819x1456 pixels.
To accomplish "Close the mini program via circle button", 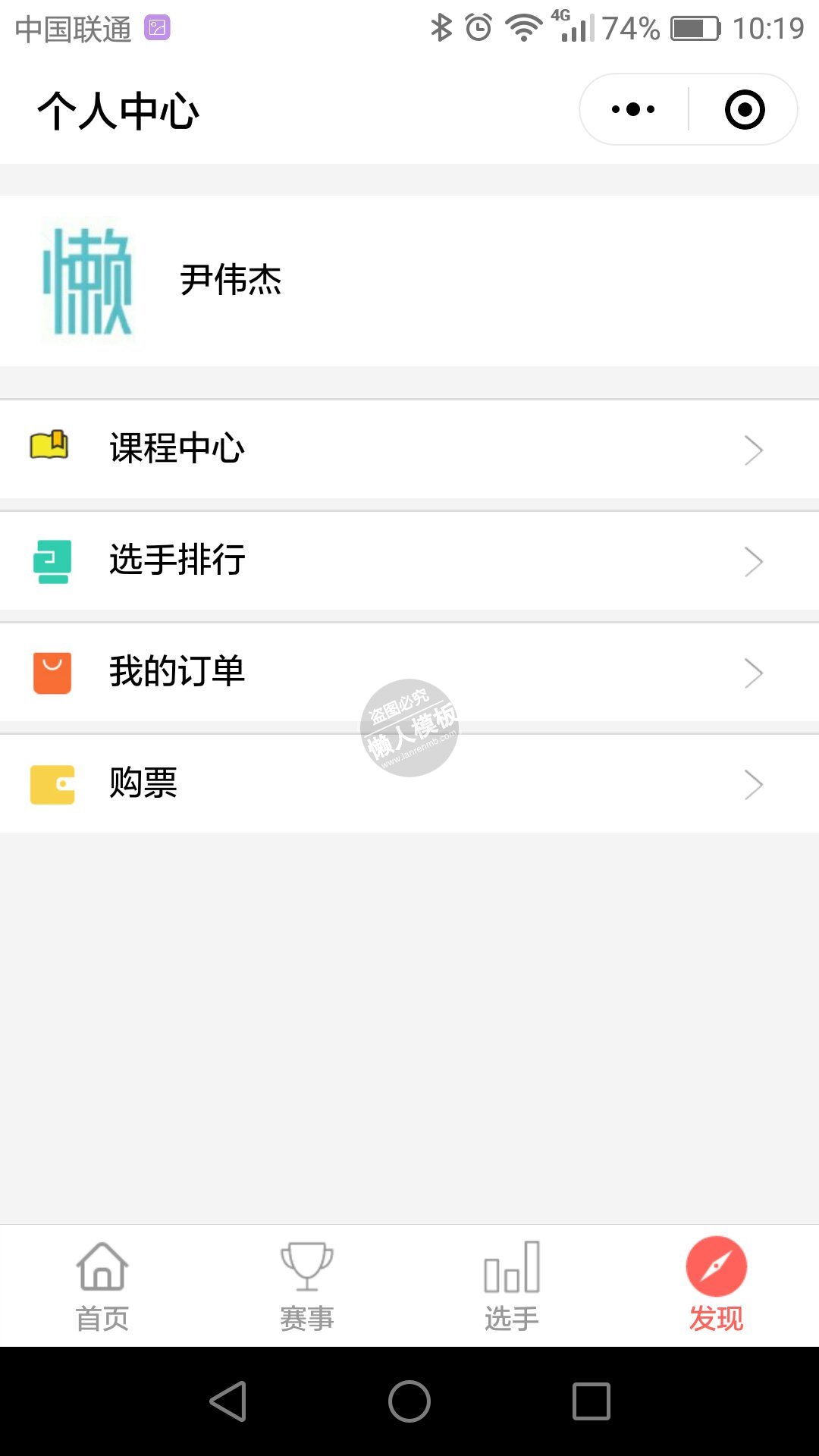I will (x=745, y=109).
